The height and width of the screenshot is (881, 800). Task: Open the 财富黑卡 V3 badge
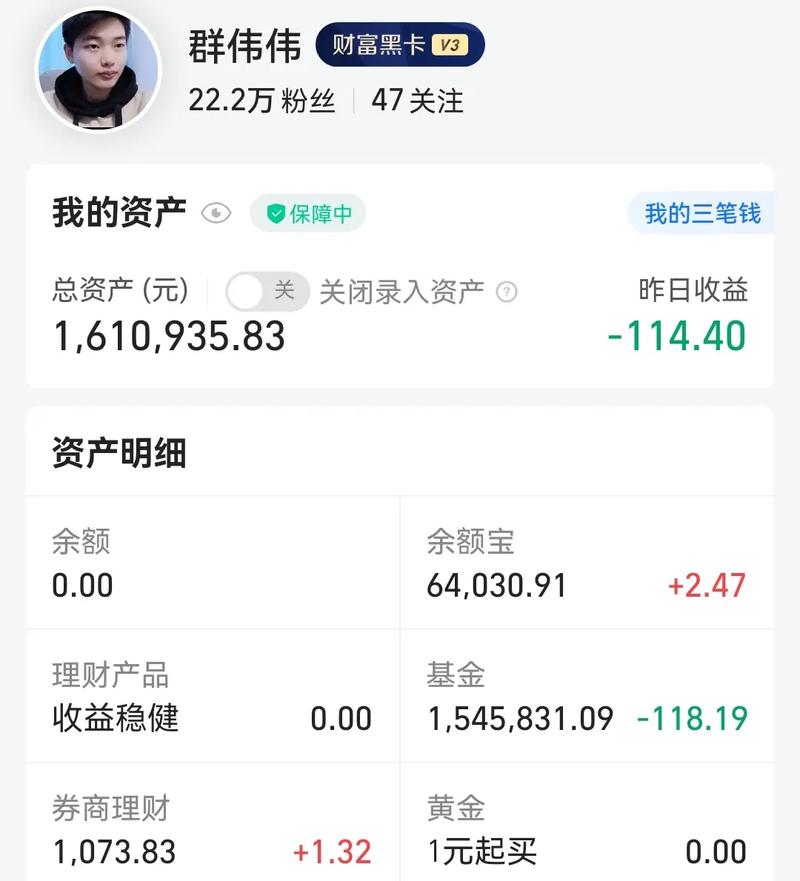[x=400, y=46]
